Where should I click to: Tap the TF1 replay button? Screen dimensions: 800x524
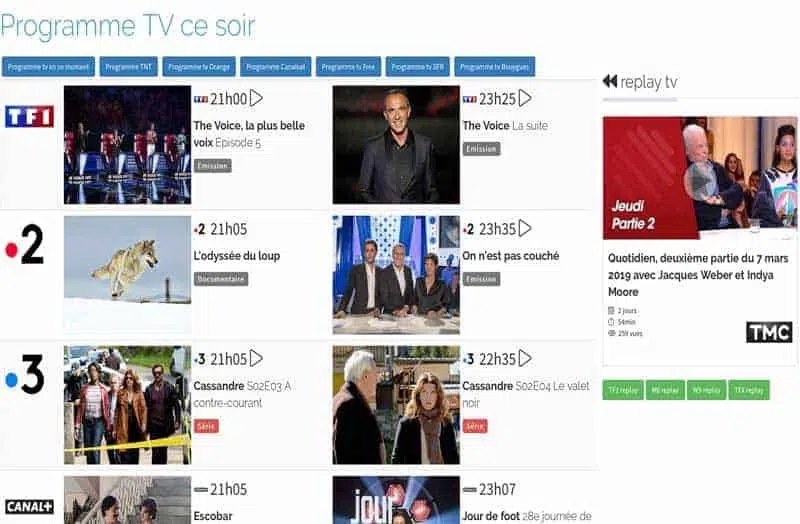[x=623, y=390]
